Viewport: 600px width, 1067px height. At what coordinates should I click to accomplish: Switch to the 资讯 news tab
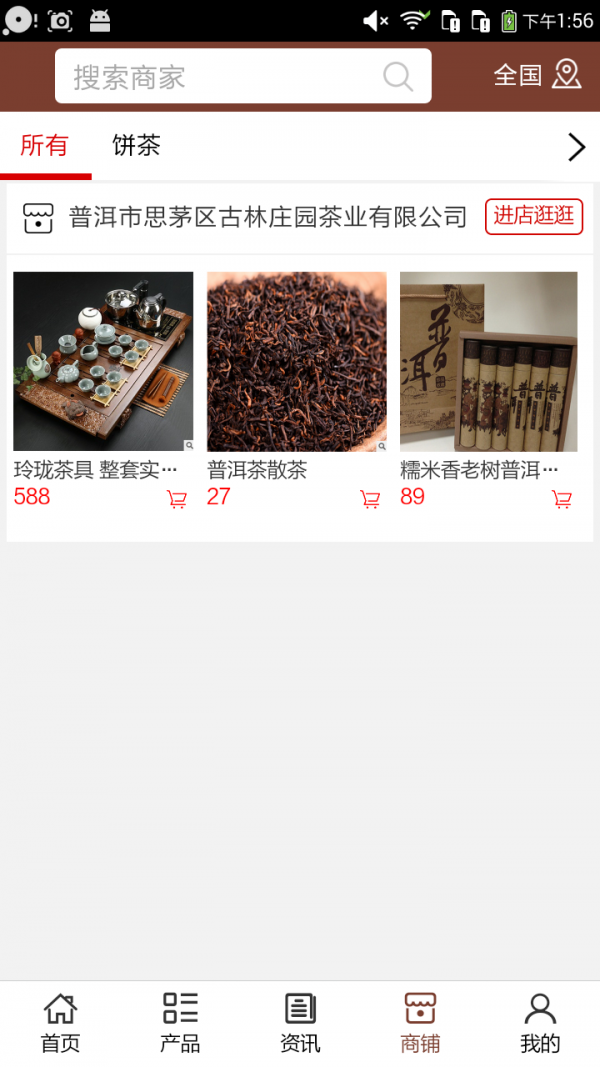[300, 1023]
